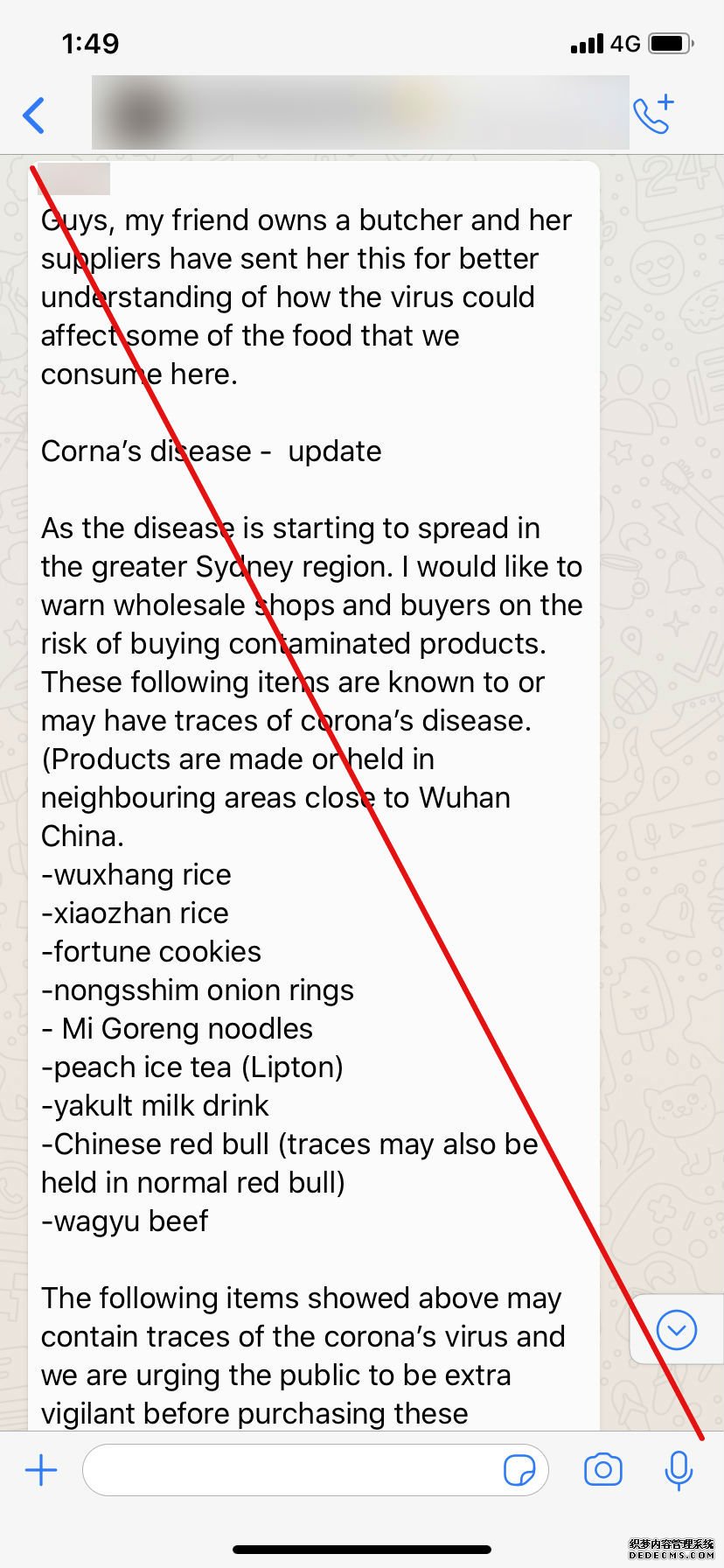The height and width of the screenshot is (1568, 724).
Task: Open the chat info header
Action: (359, 113)
